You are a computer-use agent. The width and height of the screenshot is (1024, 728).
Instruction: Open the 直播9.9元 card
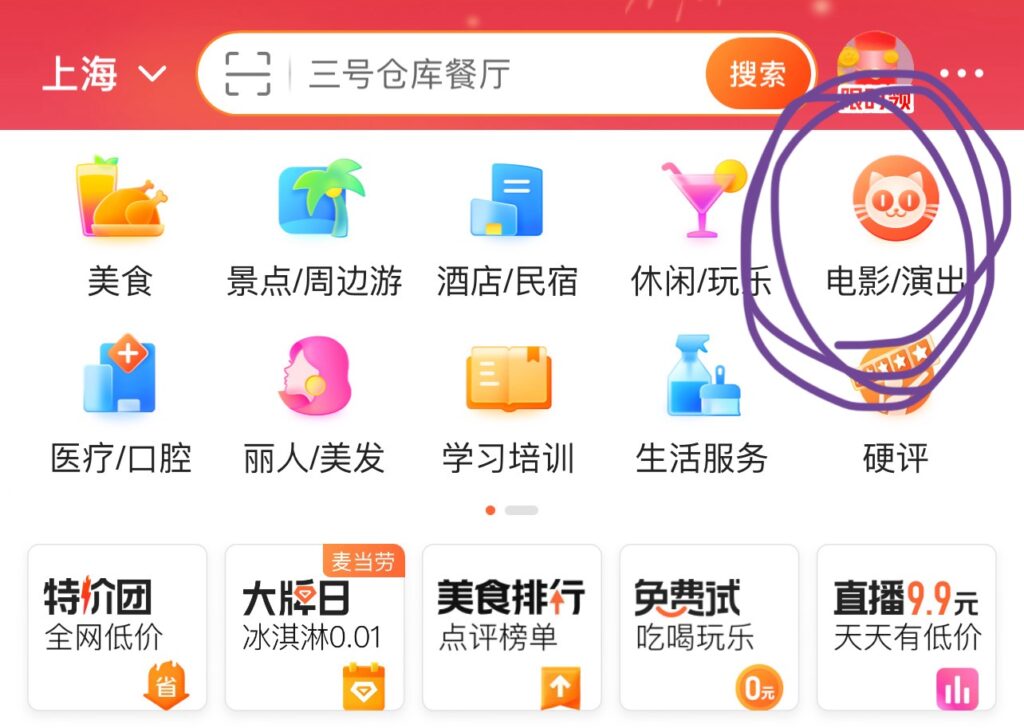[906, 626]
